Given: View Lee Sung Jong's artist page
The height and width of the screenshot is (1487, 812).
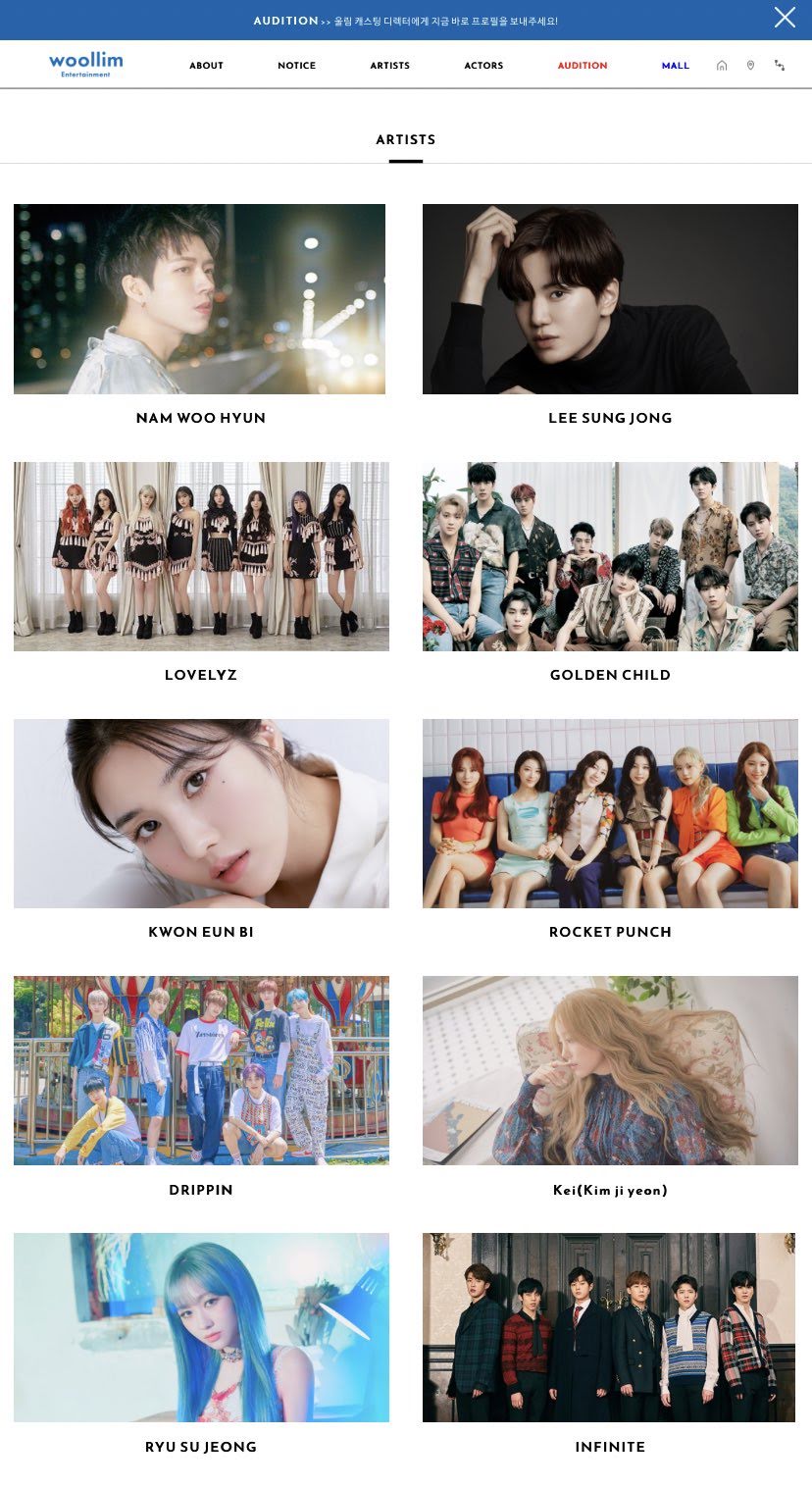Looking at the screenshot, I should click(x=610, y=299).
